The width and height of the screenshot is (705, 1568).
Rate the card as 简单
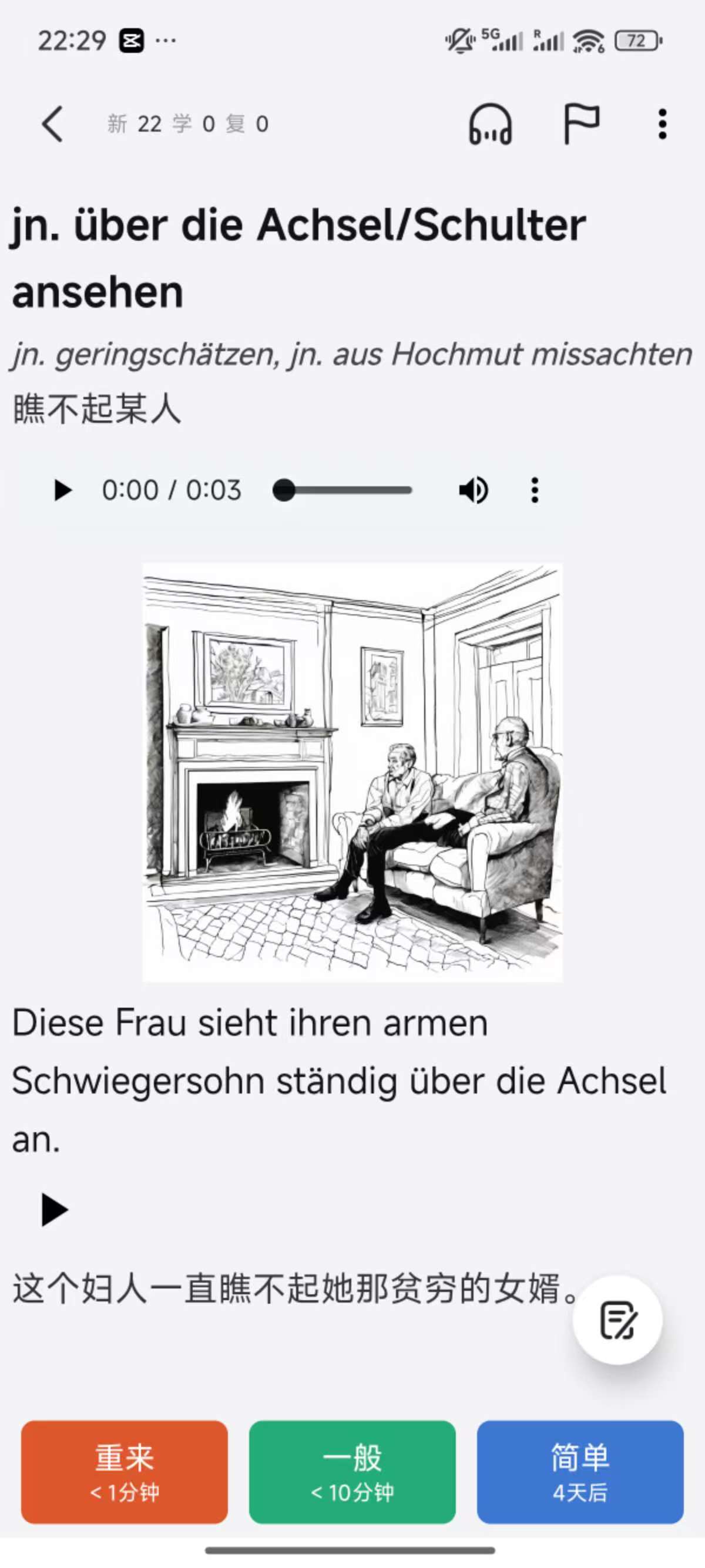tap(580, 1472)
